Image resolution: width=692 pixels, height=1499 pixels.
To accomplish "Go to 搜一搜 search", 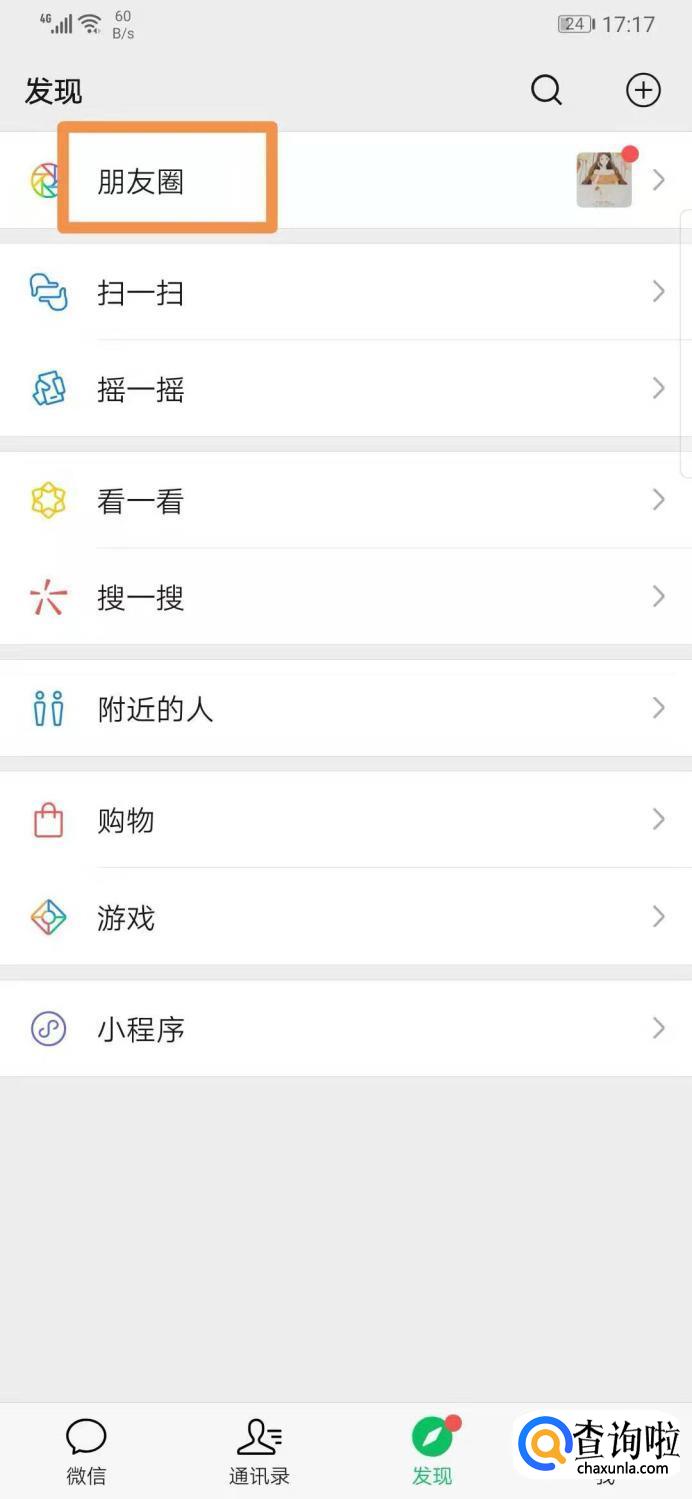I will pos(141,597).
